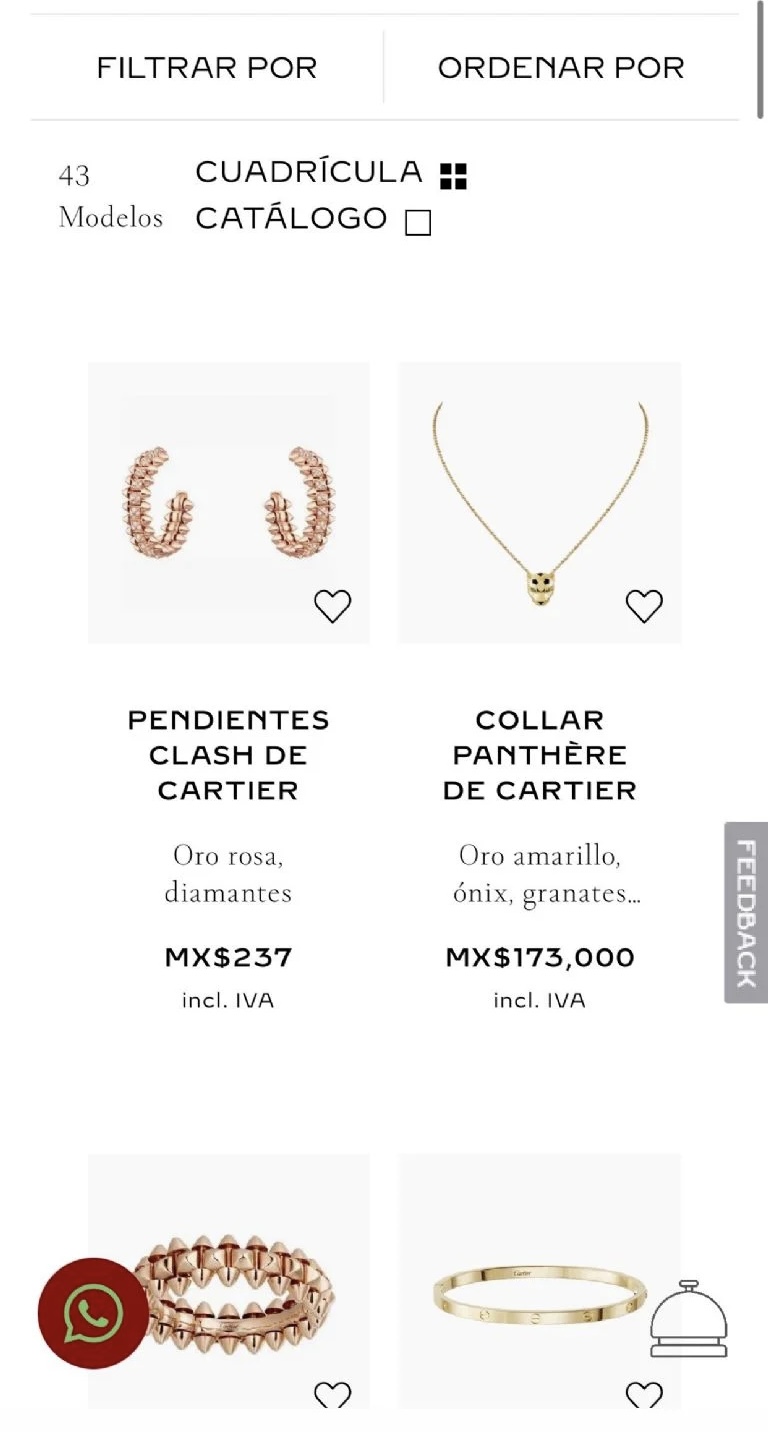Open the Ordenar Por sorting menu
Image resolution: width=768 pixels, height=1432 pixels.
click(561, 68)
